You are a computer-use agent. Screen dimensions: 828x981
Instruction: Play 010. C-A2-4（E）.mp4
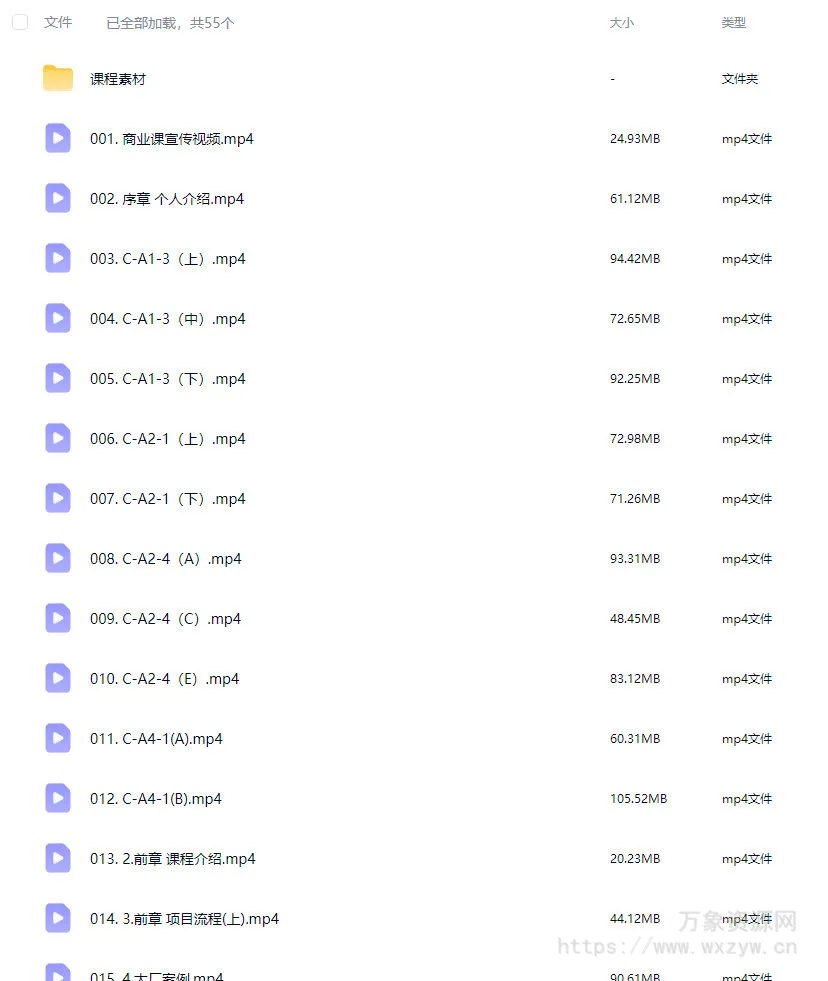coord(164,679)
